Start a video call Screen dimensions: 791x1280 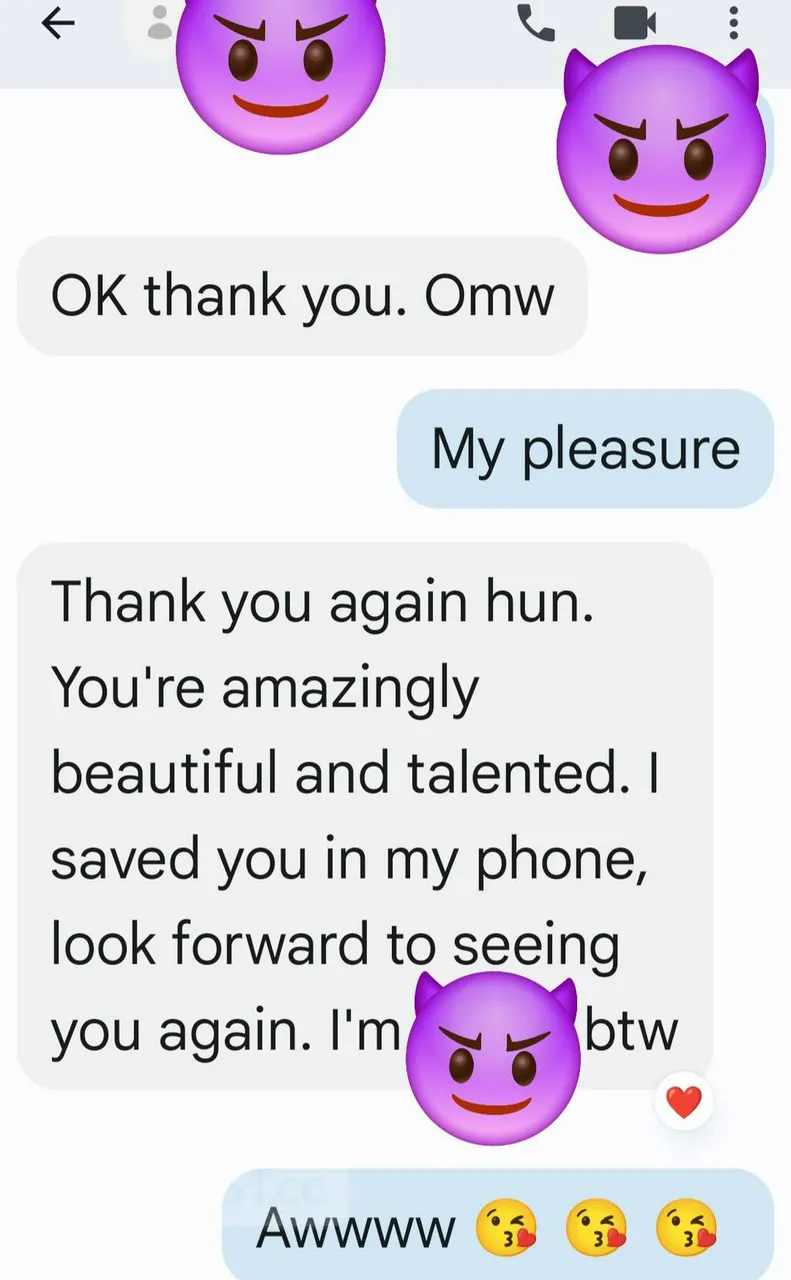pyautogui.click(x=635, y=22)
